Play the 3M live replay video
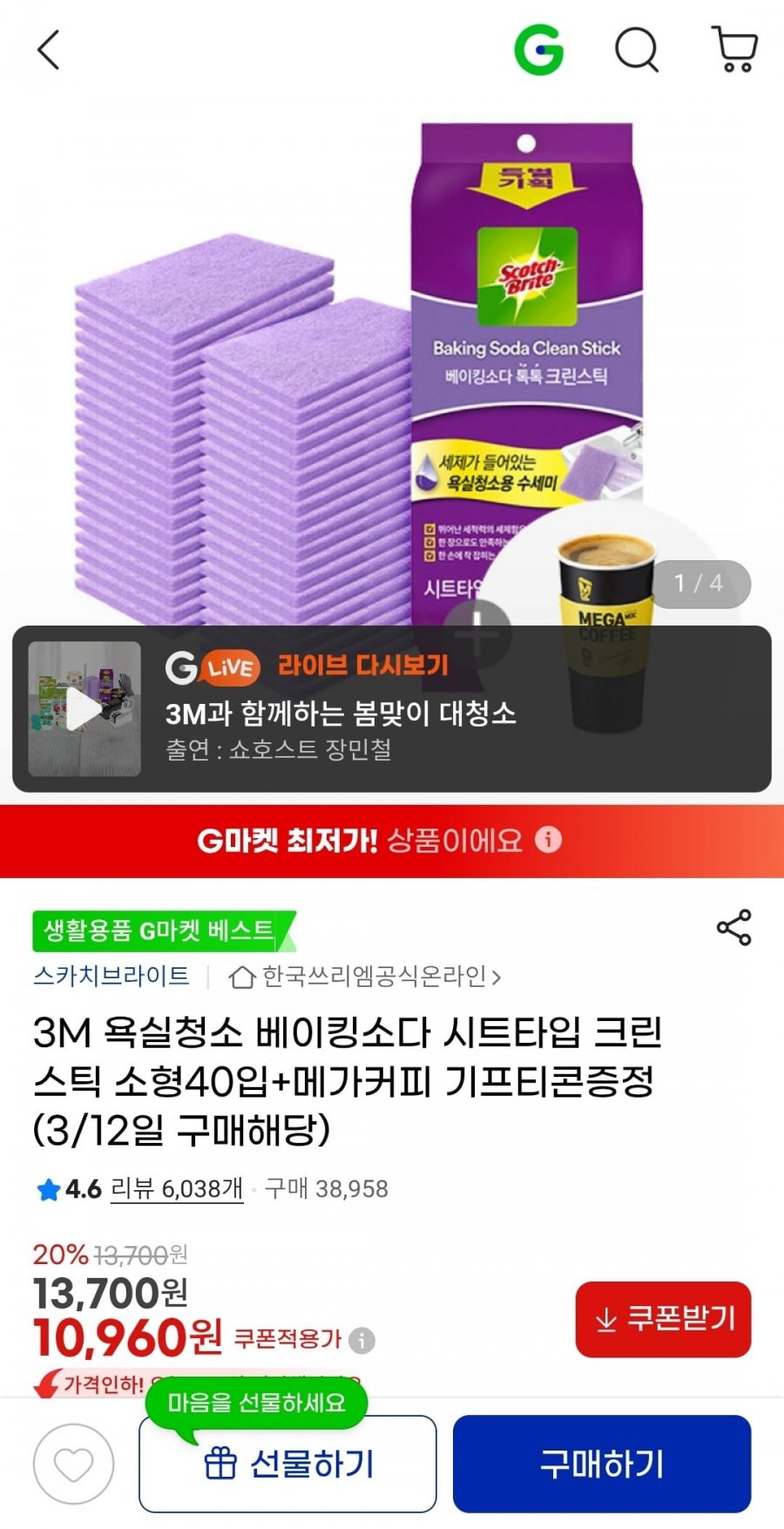Screen dimensions: 784x1529 (84, 709)
